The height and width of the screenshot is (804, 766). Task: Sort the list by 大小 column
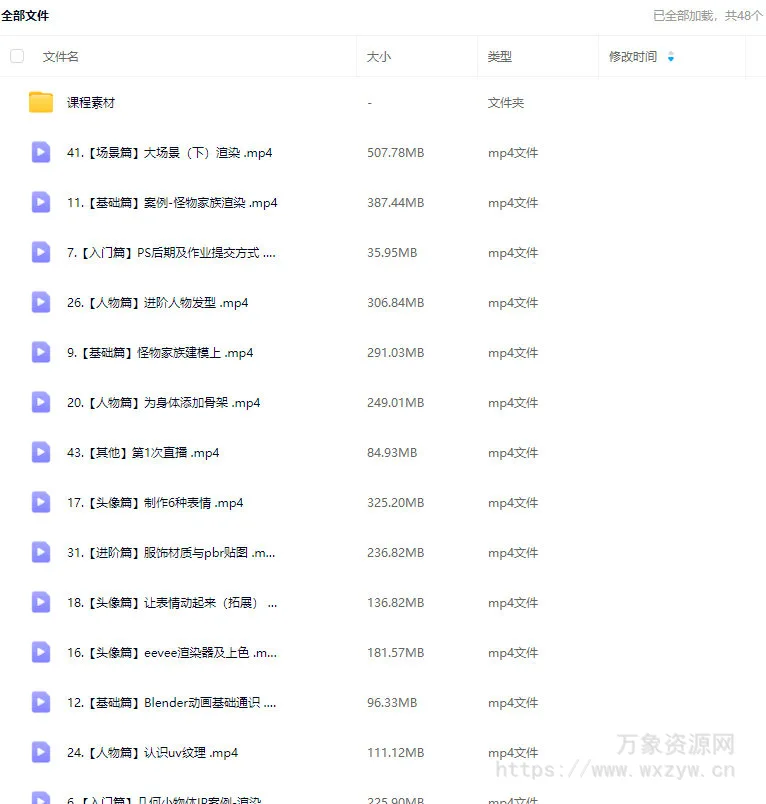379,57
